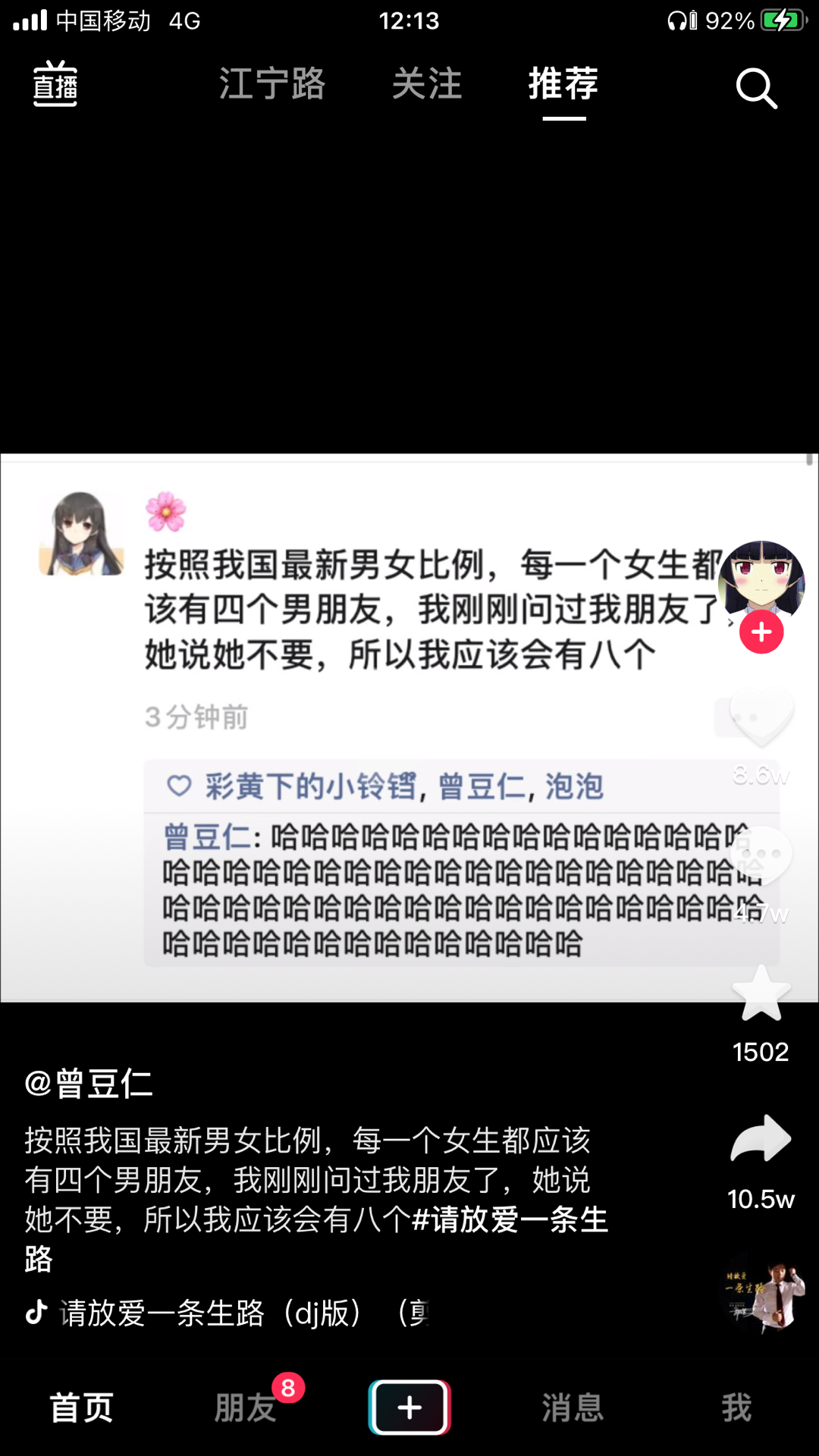Open the 朋友 tab
819x1456 pixels.
[x=246, y=1408]
